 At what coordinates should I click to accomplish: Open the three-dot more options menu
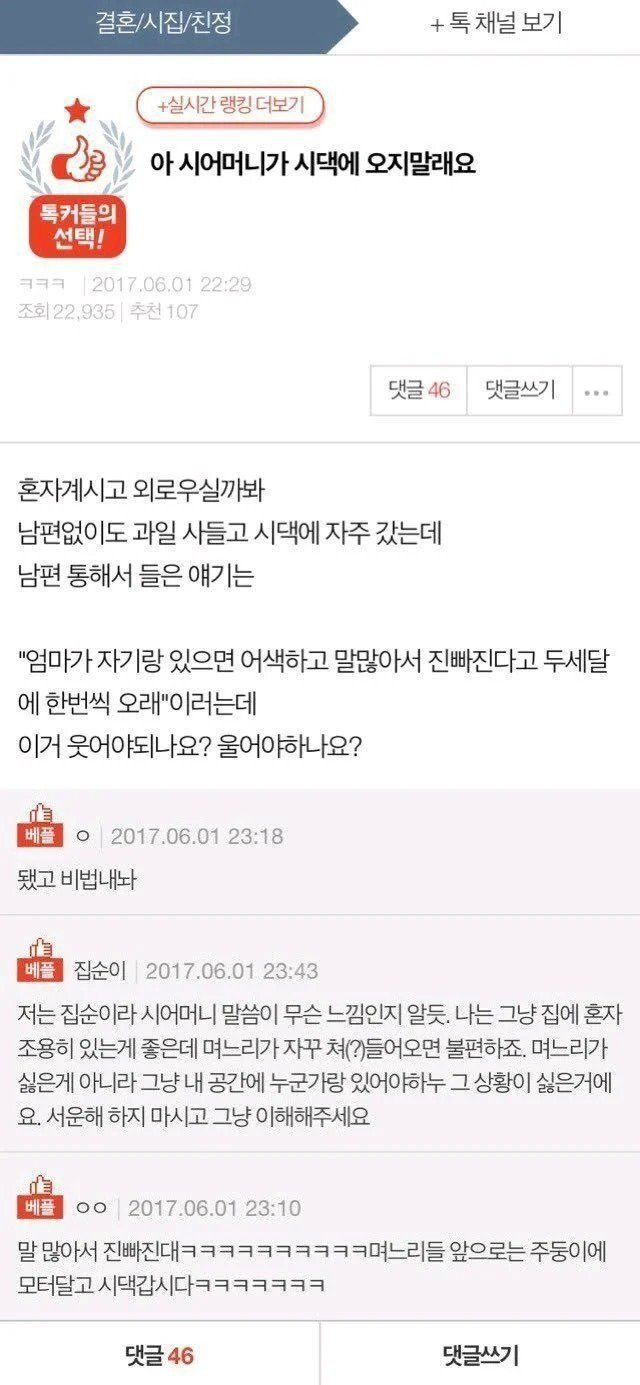597,391
